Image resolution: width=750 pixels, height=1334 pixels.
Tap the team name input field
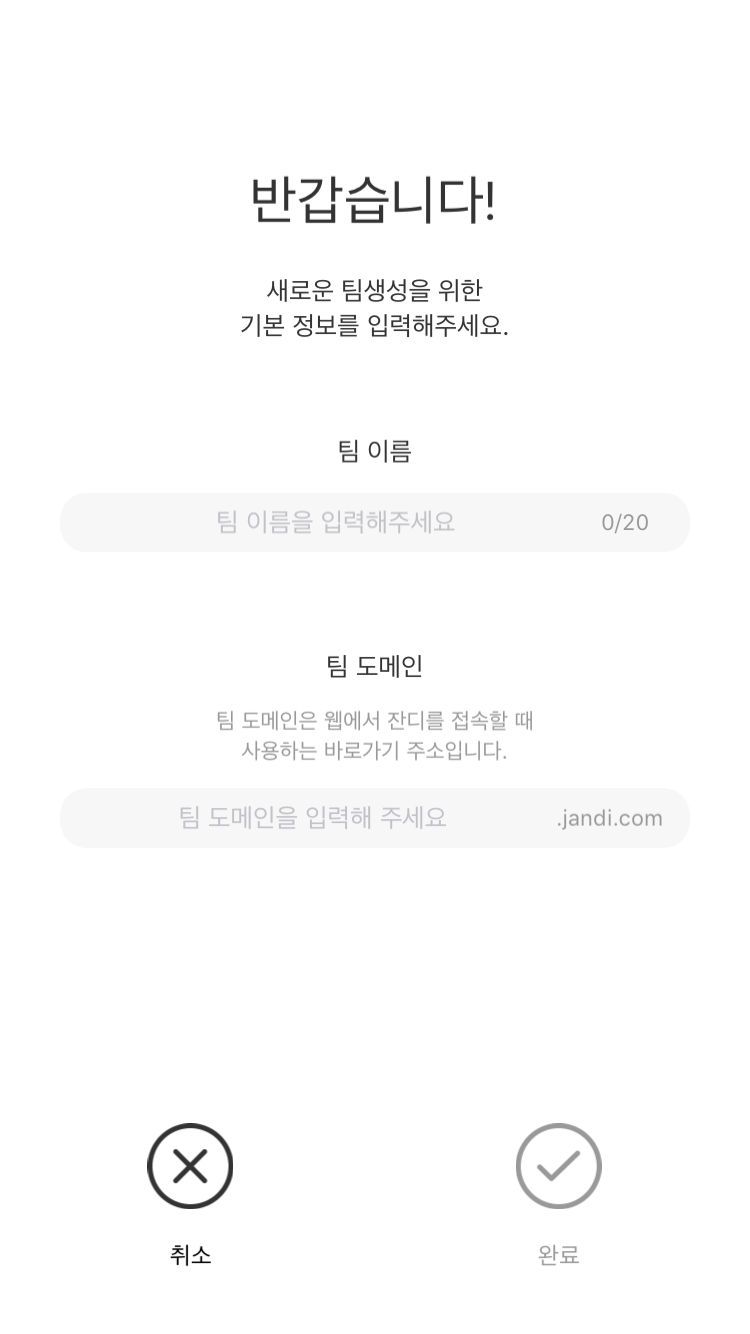(336, 522)
